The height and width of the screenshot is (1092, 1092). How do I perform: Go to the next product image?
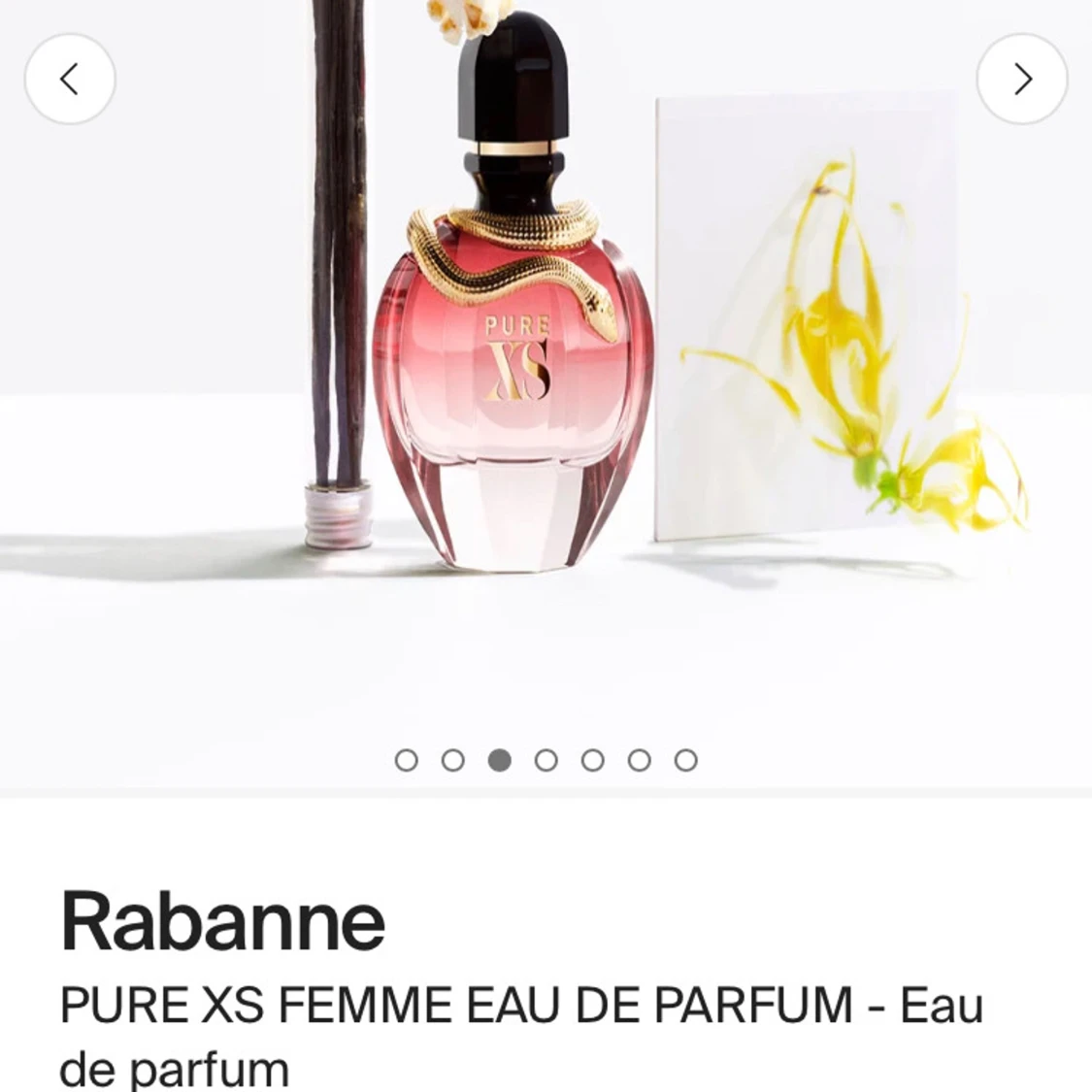[x=1021, y=79]
